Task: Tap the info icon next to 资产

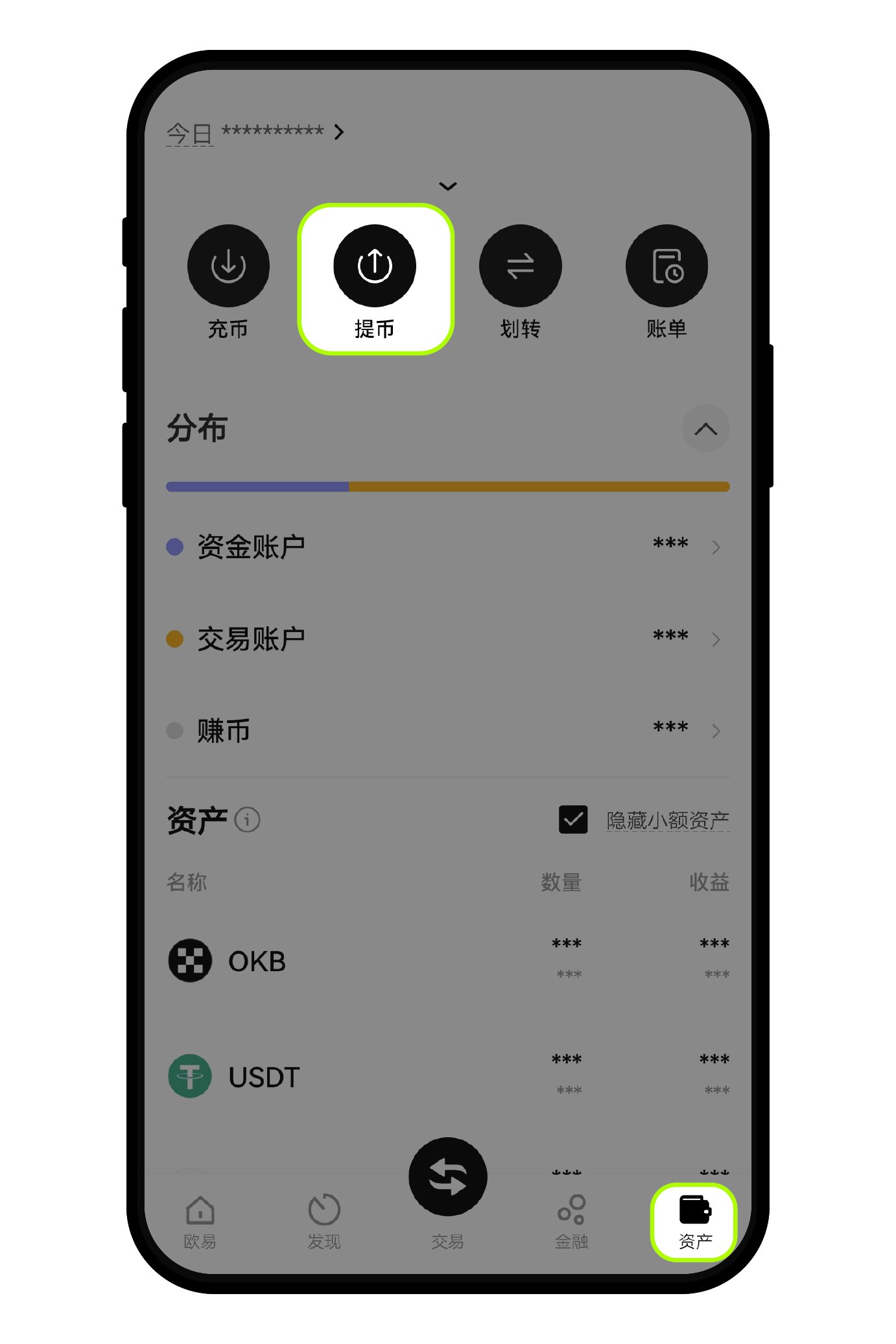Action: [247, 820]
